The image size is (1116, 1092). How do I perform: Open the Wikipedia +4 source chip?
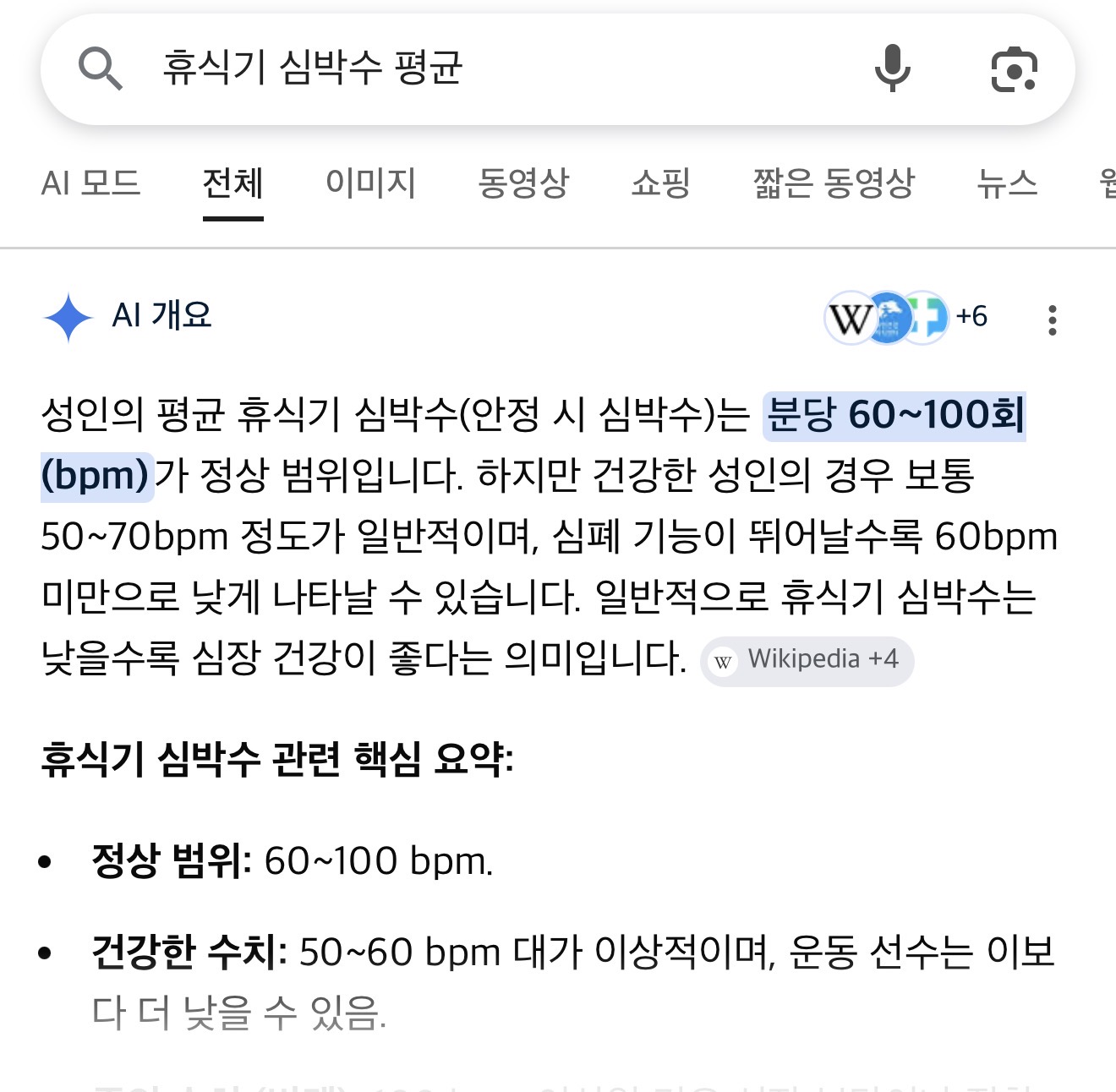pyautogui.click(x=807, y=660)
